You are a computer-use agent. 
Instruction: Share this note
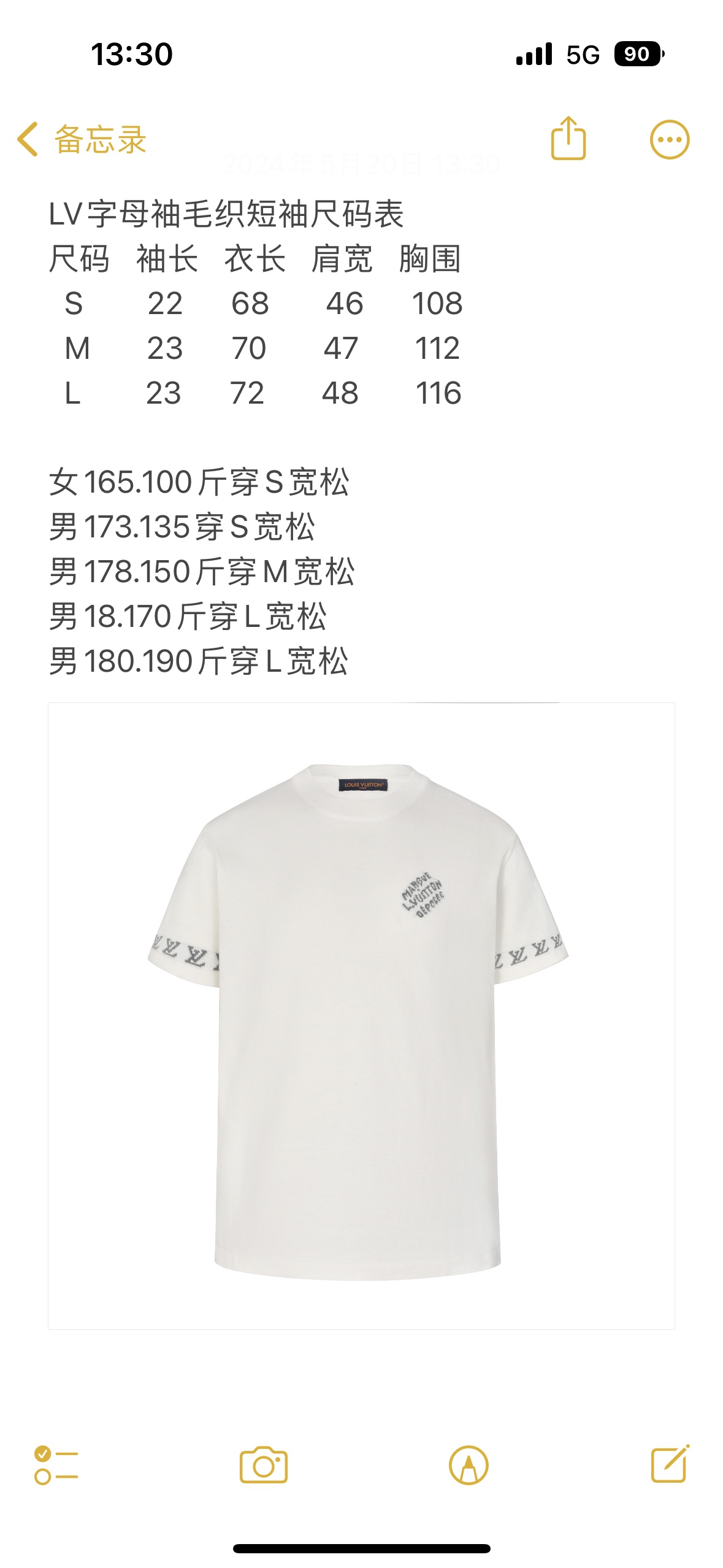(568, 139)
